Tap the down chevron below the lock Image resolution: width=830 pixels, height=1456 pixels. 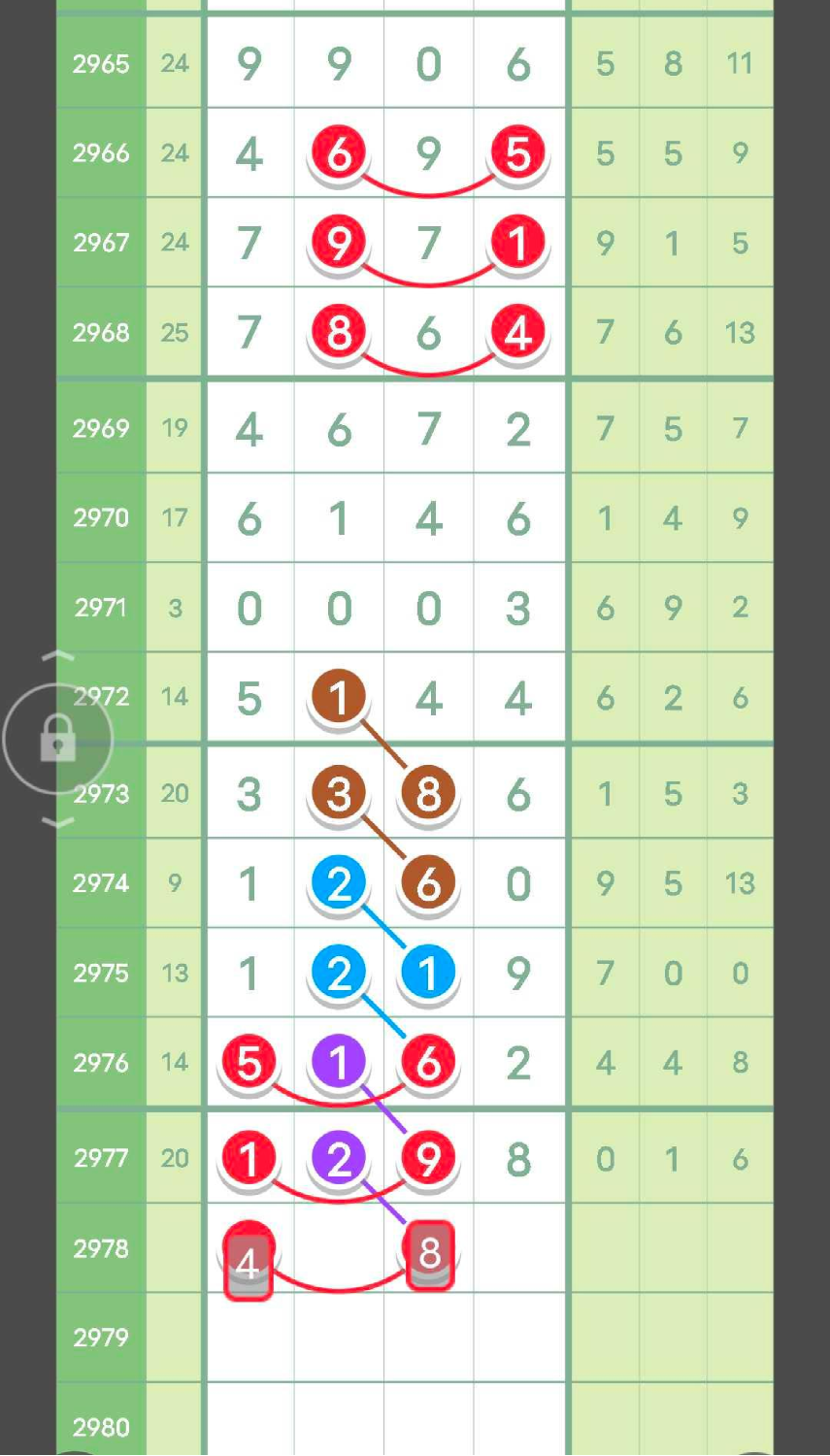click(57, 823)
